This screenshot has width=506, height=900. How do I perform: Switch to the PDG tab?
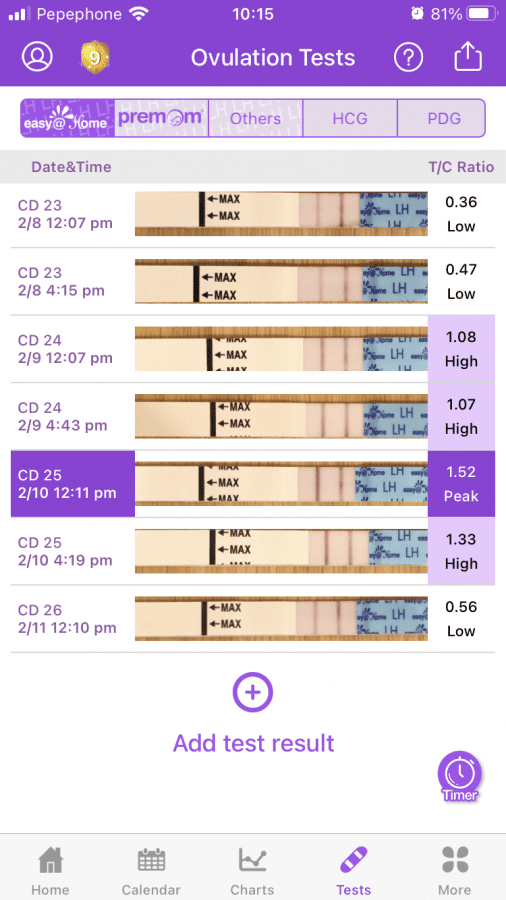coord(442,118)
